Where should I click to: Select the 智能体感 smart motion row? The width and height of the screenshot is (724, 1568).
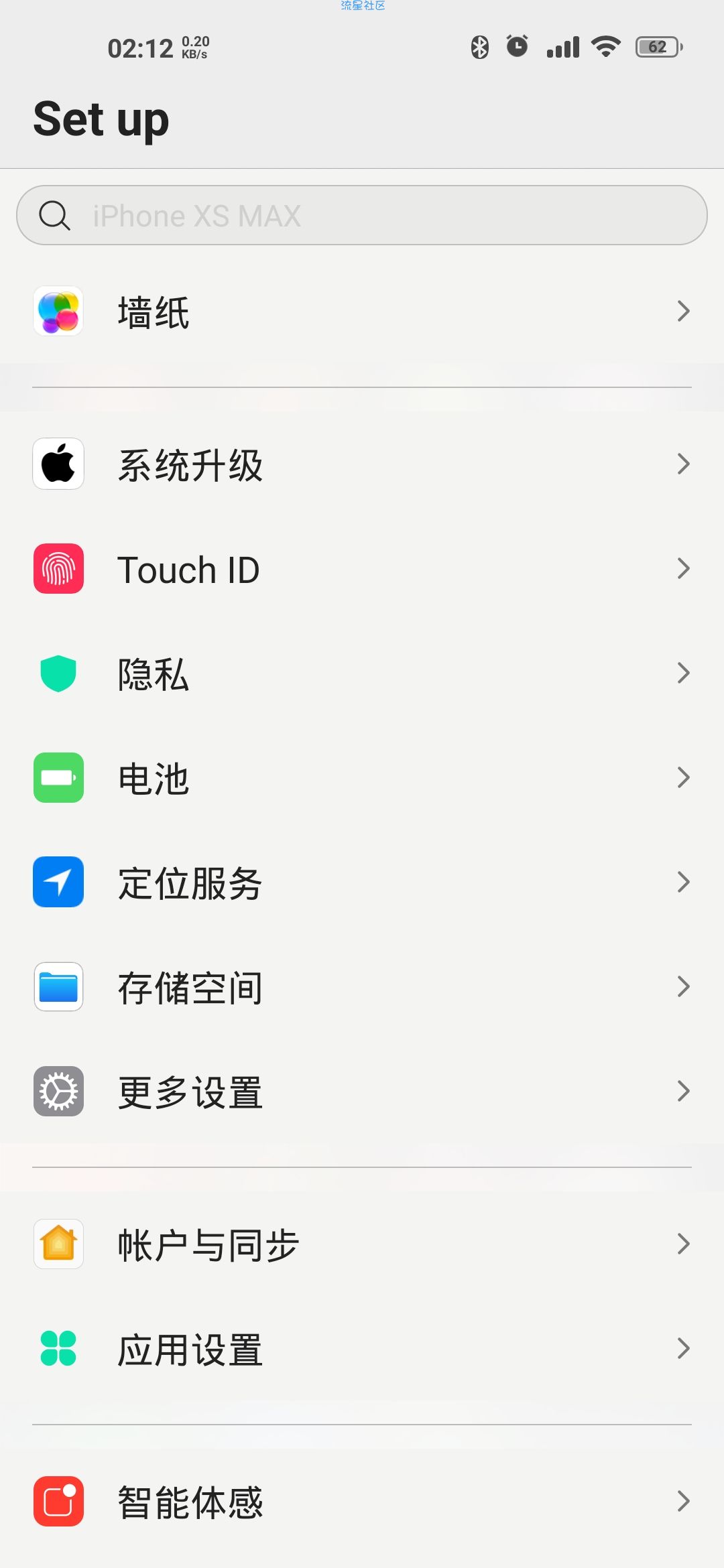(x=362, y=1502)
